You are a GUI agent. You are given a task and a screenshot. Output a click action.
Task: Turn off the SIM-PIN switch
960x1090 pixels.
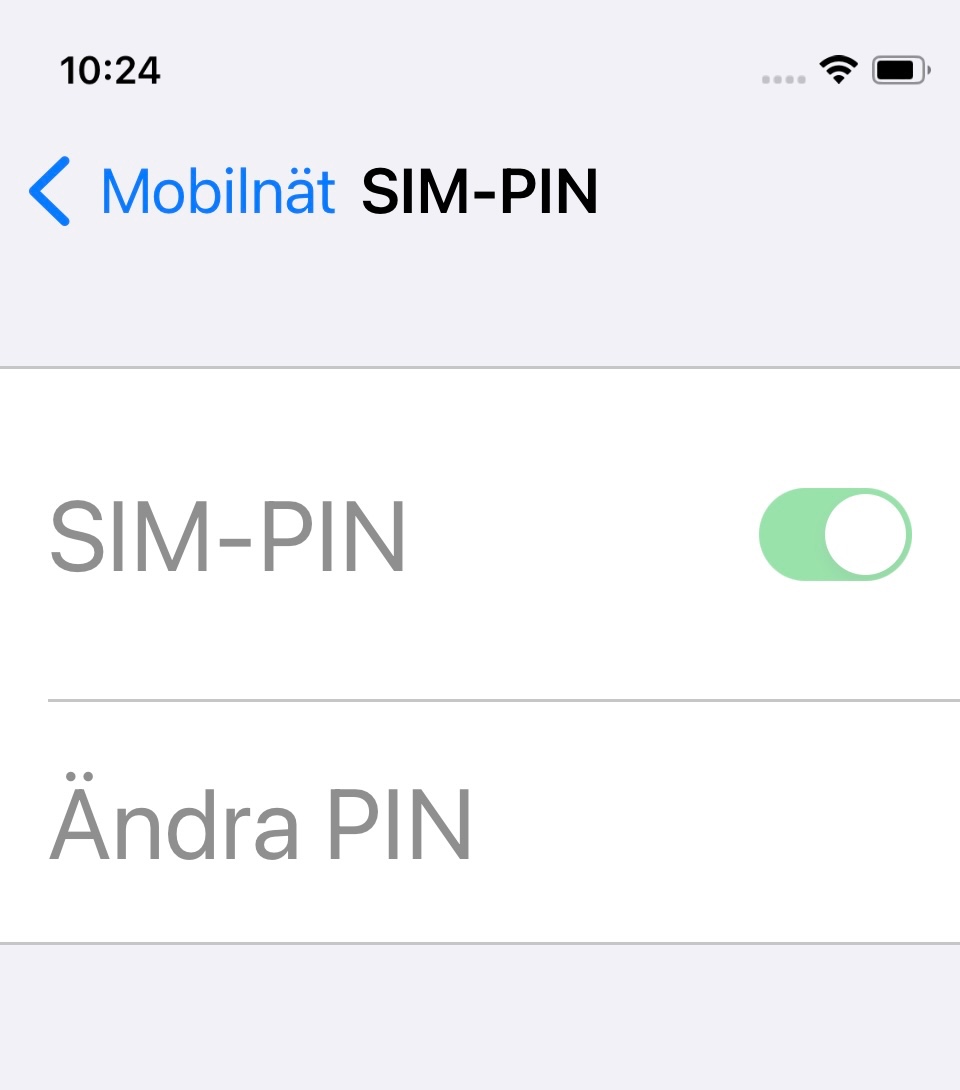click(835, 534)
